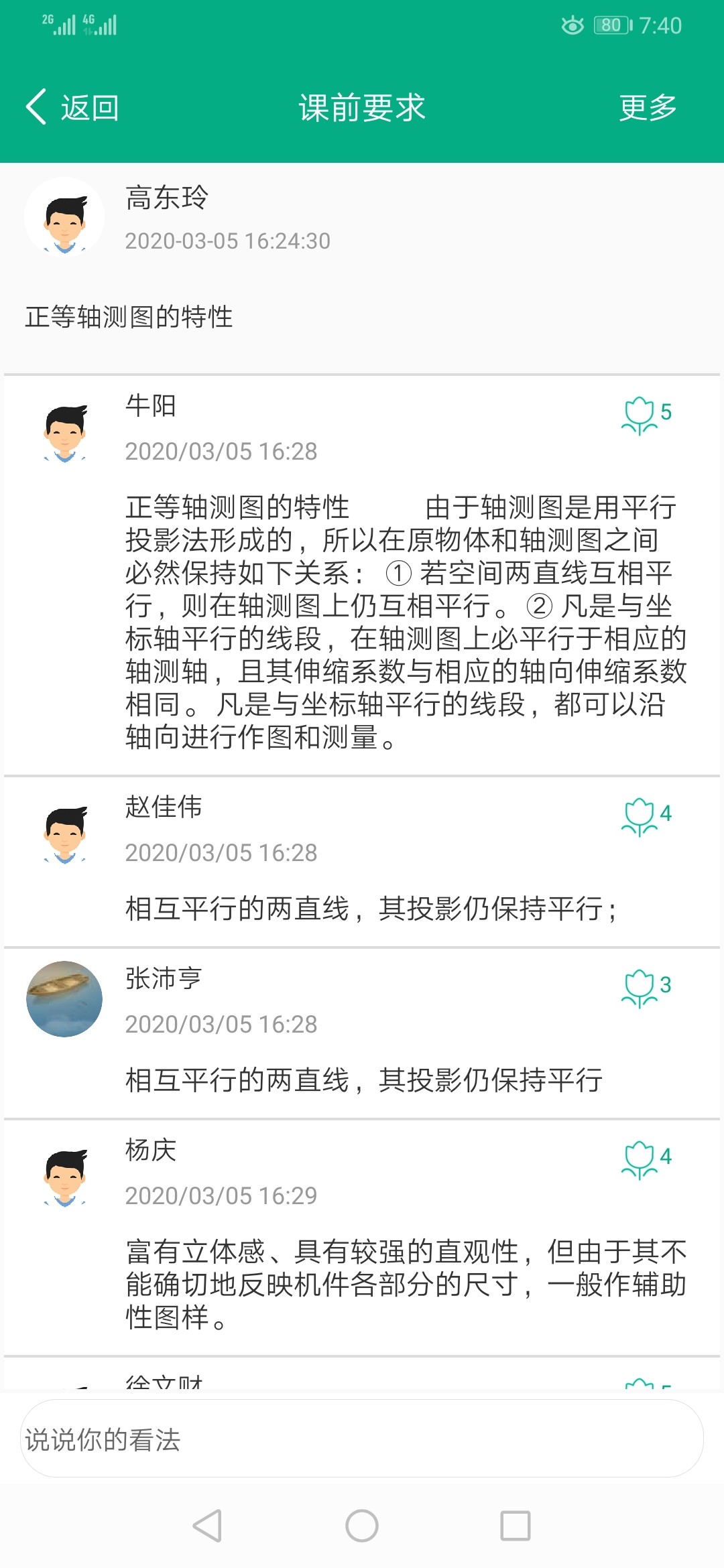
Task: Go to the home screen via system home
Action: tap(362, 1526)
